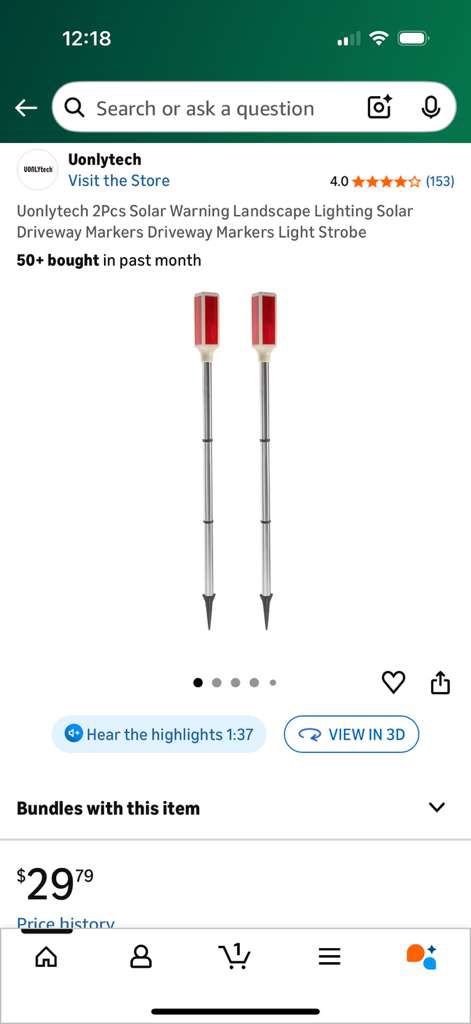
Task: Add item to wish list heart
Action: (393, 682)
